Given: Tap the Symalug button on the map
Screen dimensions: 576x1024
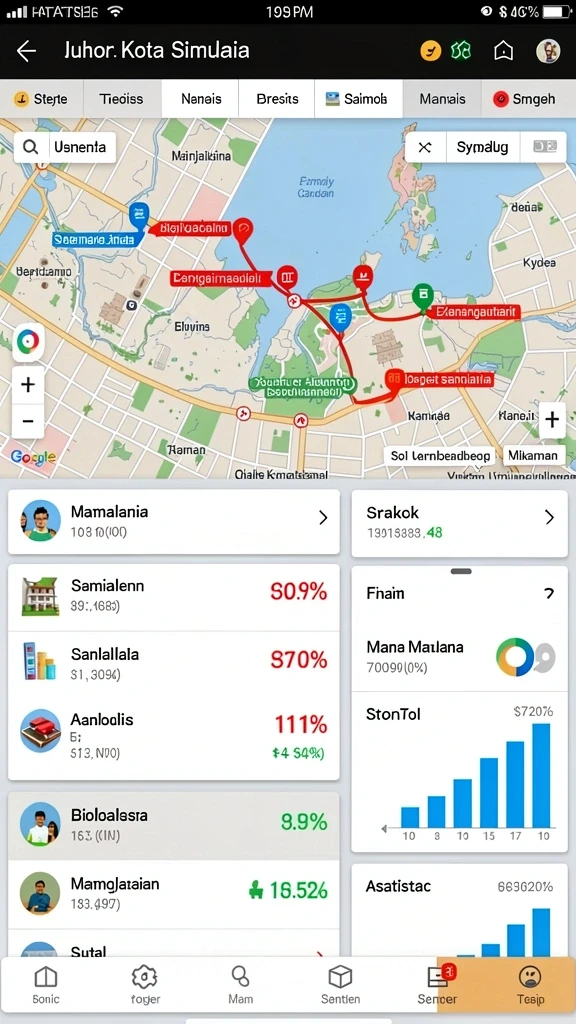Looking at the screenshot, I should click(483, 147).
